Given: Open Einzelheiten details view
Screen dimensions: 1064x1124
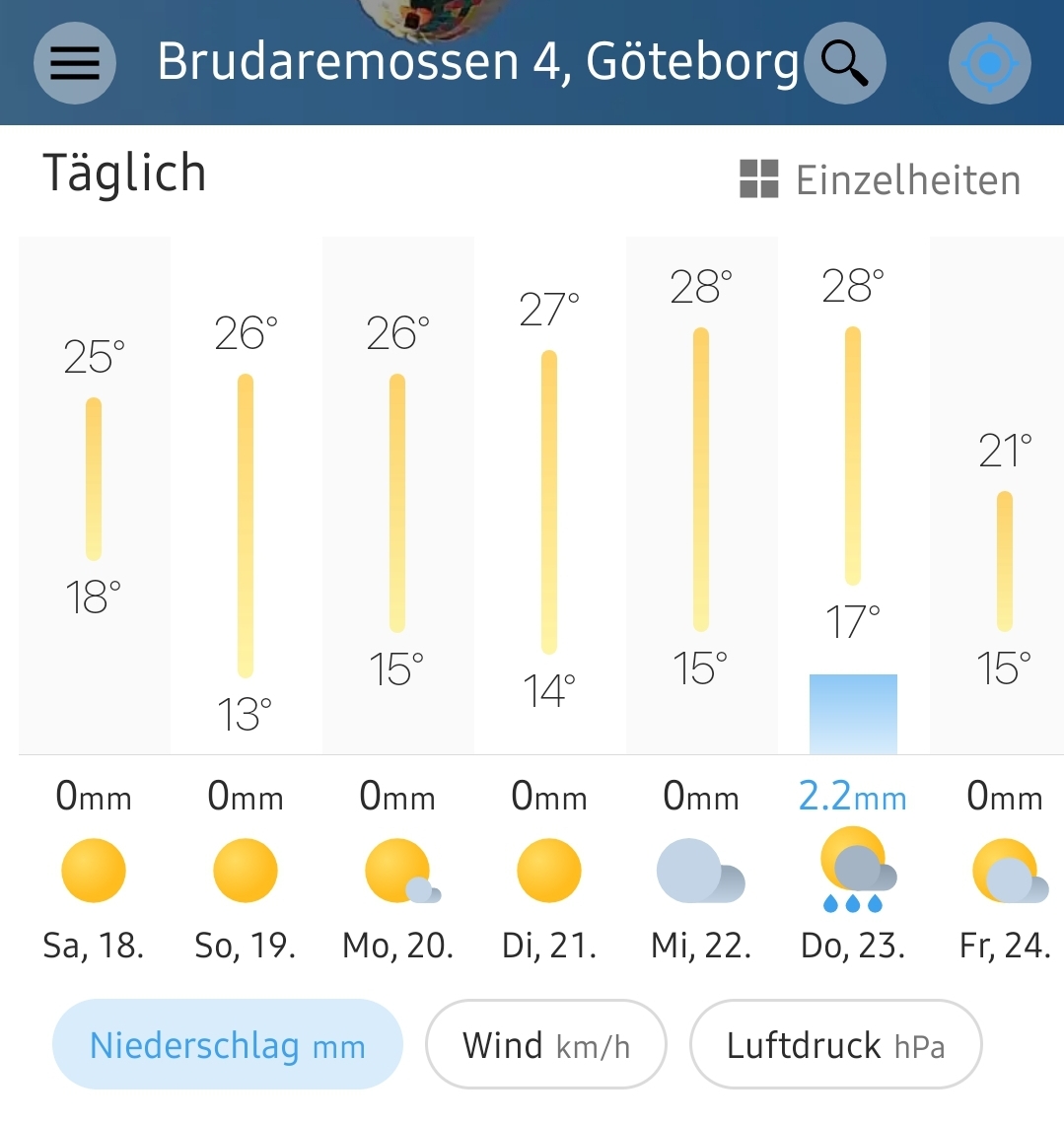Looking at the screenshot, I should coord(881,180).
